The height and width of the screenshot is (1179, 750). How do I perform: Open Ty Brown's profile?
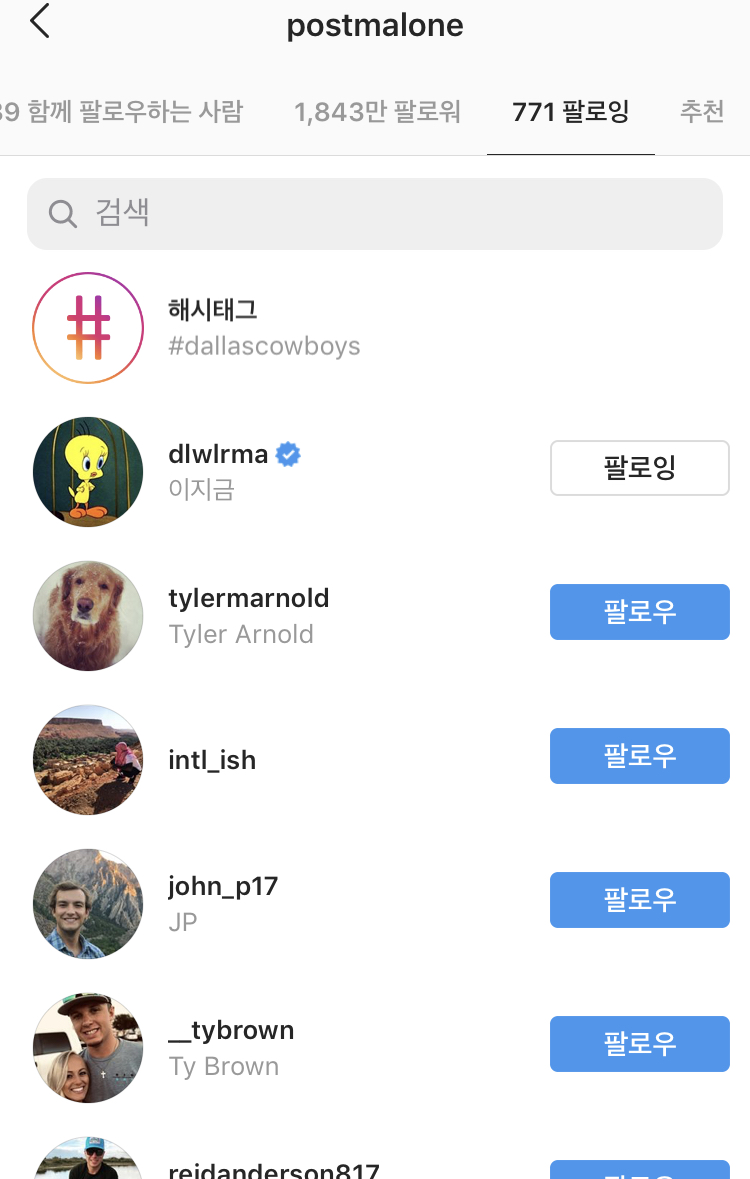(230, 1047)
